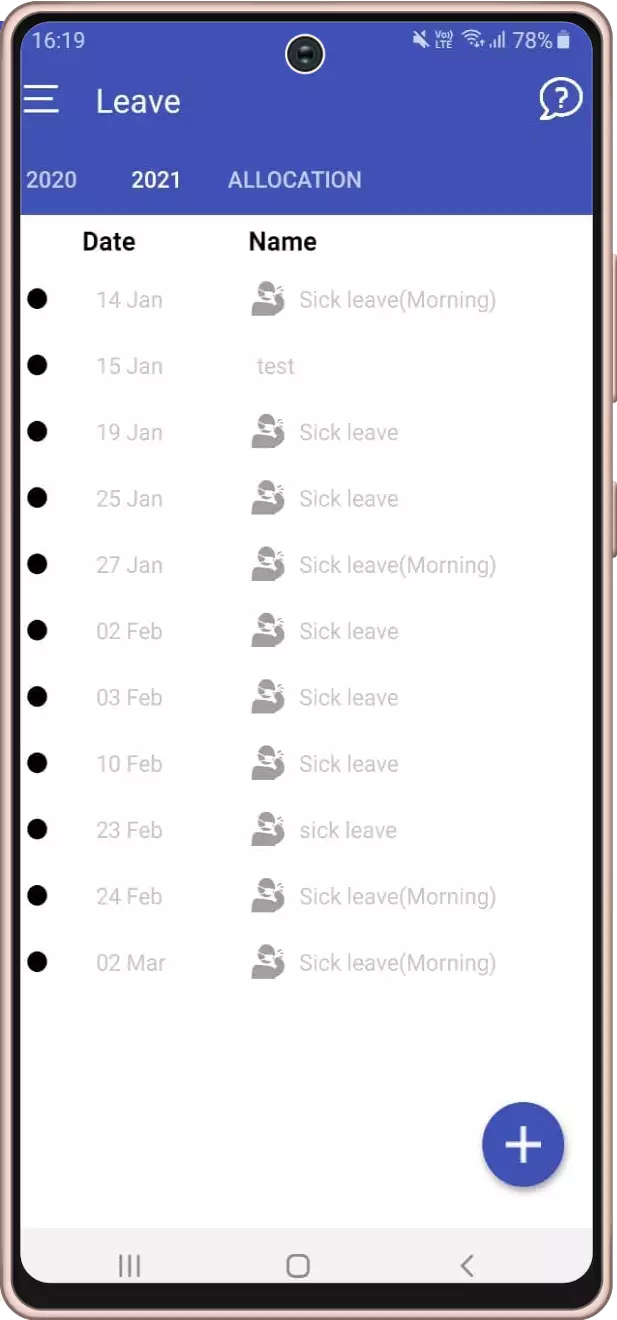The image size is (617, 1320).
Task: Open the hamburger drawer menu
Action: (41, 100)
